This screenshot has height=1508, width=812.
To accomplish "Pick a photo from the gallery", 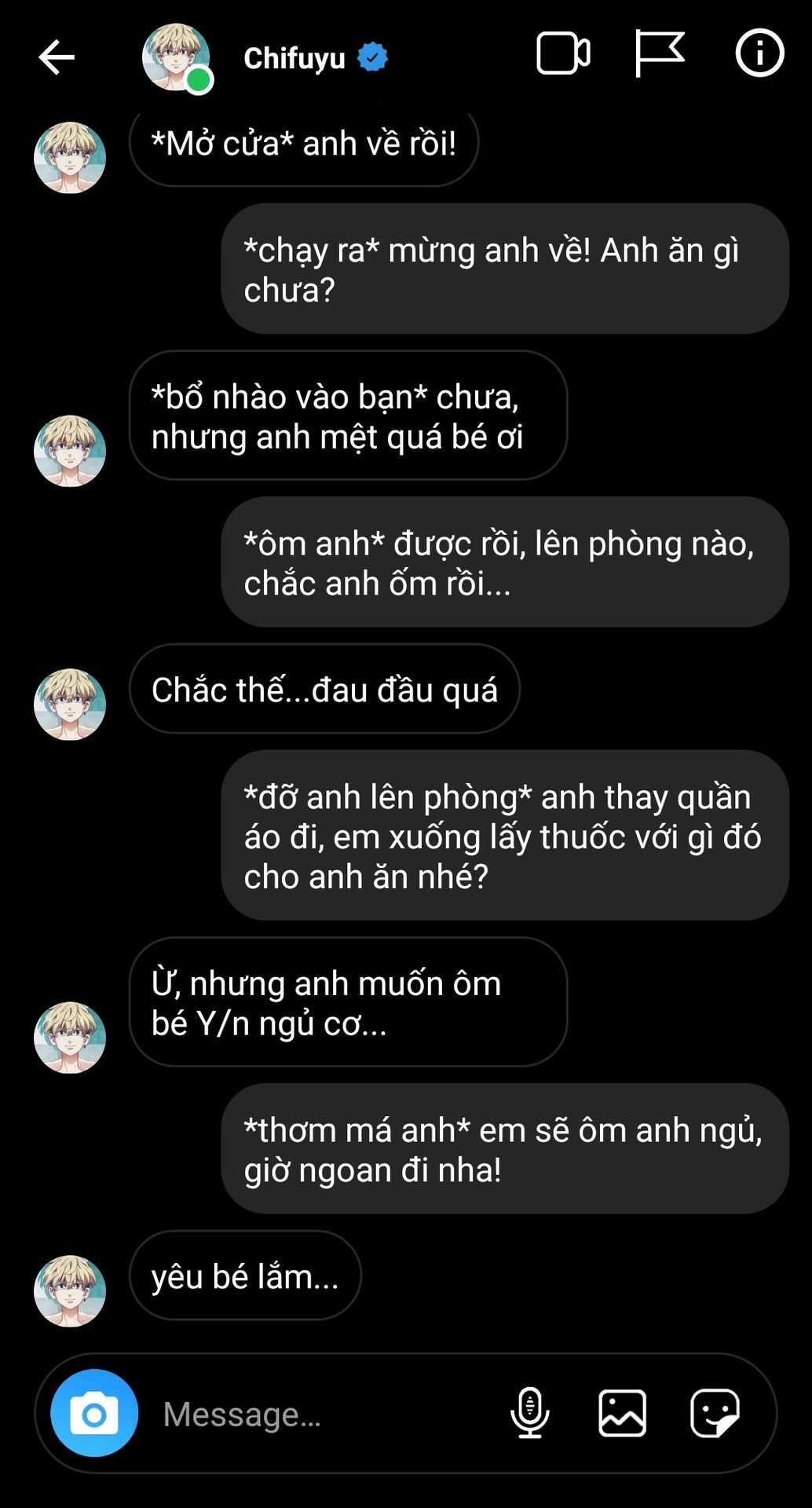I will pos(622,1412).
